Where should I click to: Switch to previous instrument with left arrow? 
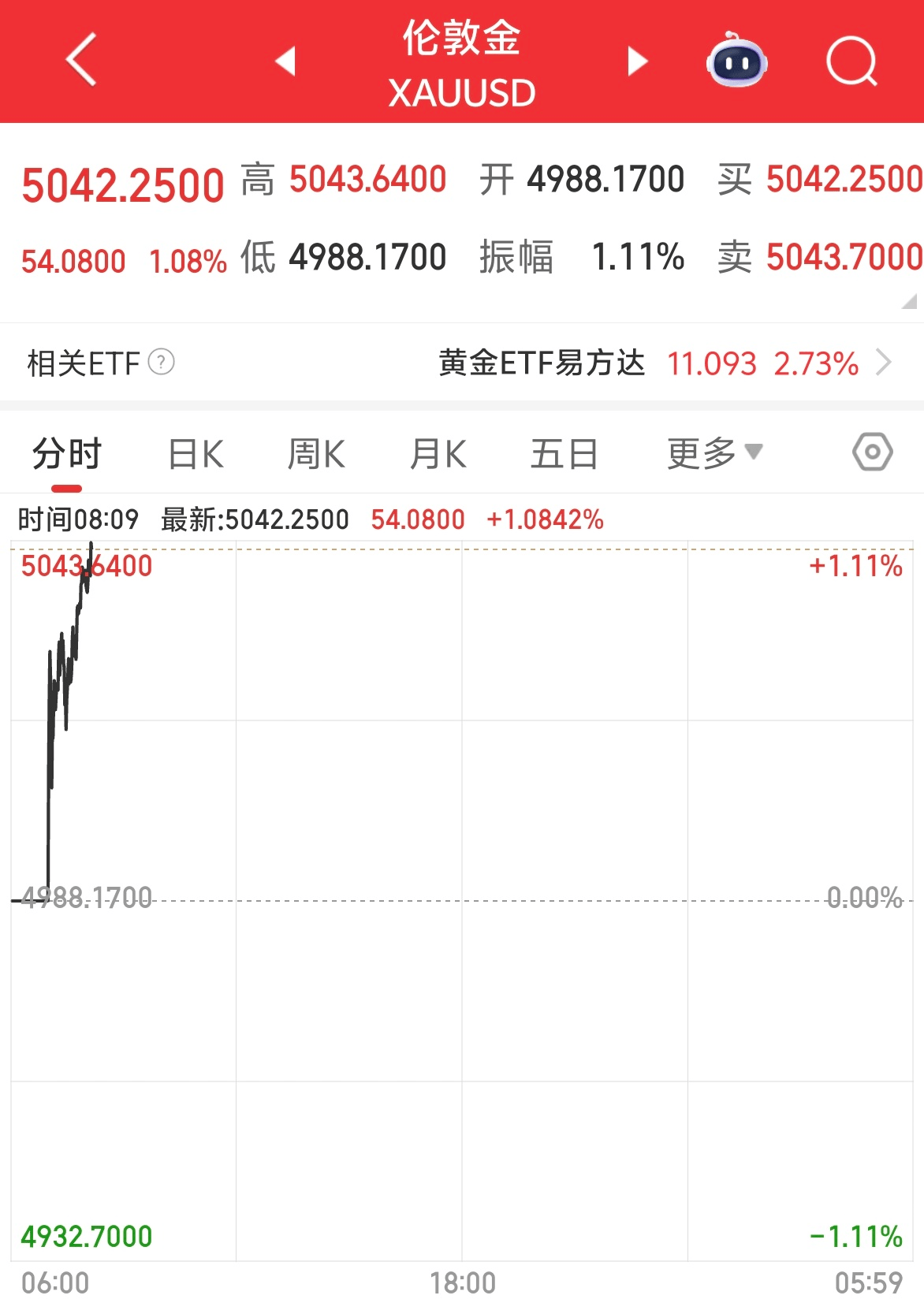click(x=285, y=61)
